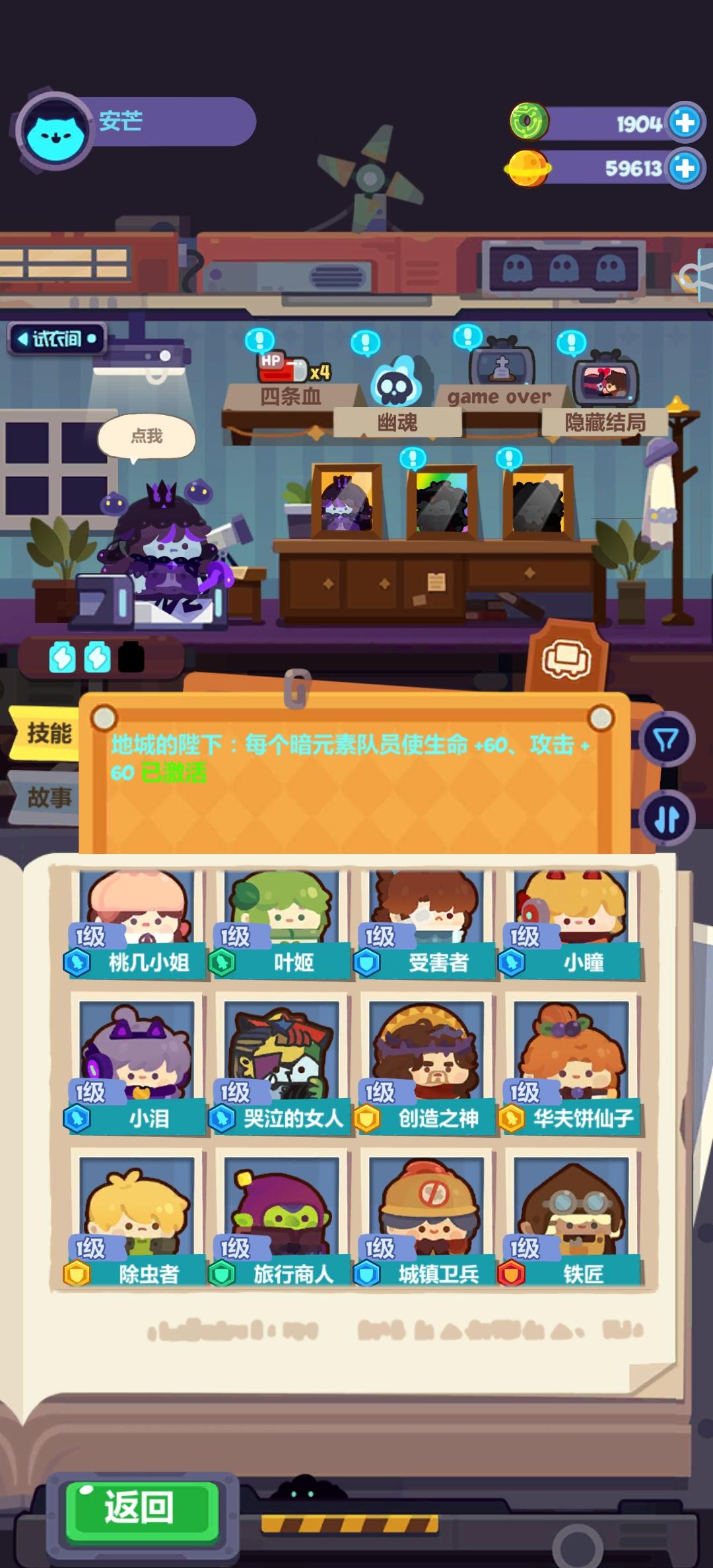Open the 隐藏结局 TV screen icon
Viewport: 713px width, 1568px height.
[x=602, y=381]
